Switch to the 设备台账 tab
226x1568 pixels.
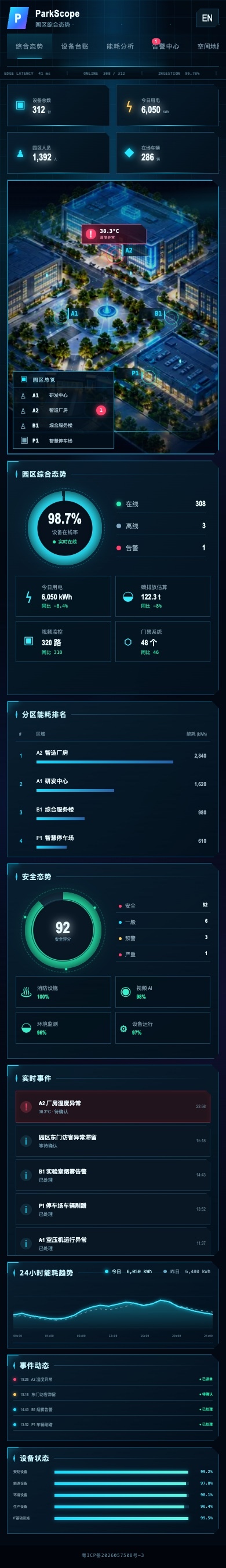[75, 46]
